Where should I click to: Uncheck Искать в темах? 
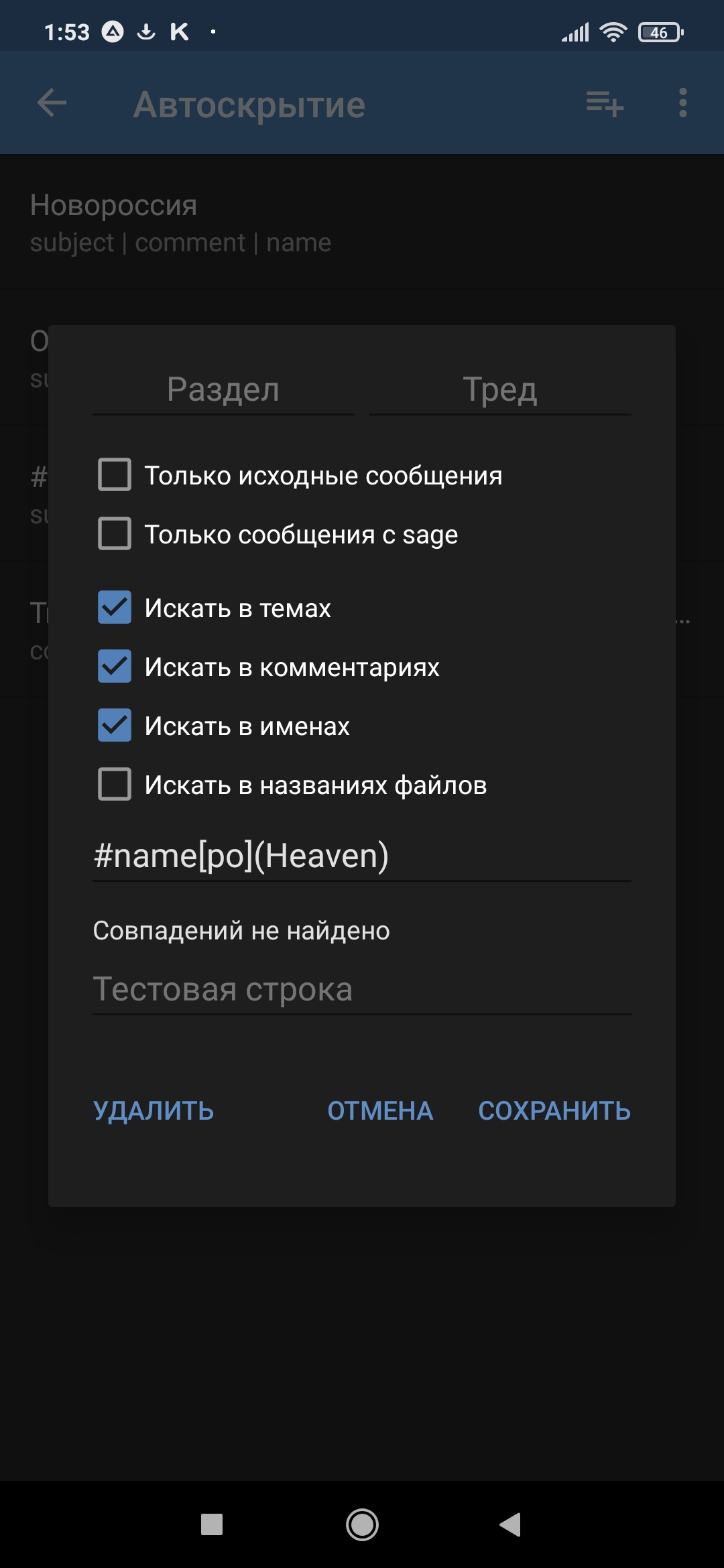(x=115, y=608)
